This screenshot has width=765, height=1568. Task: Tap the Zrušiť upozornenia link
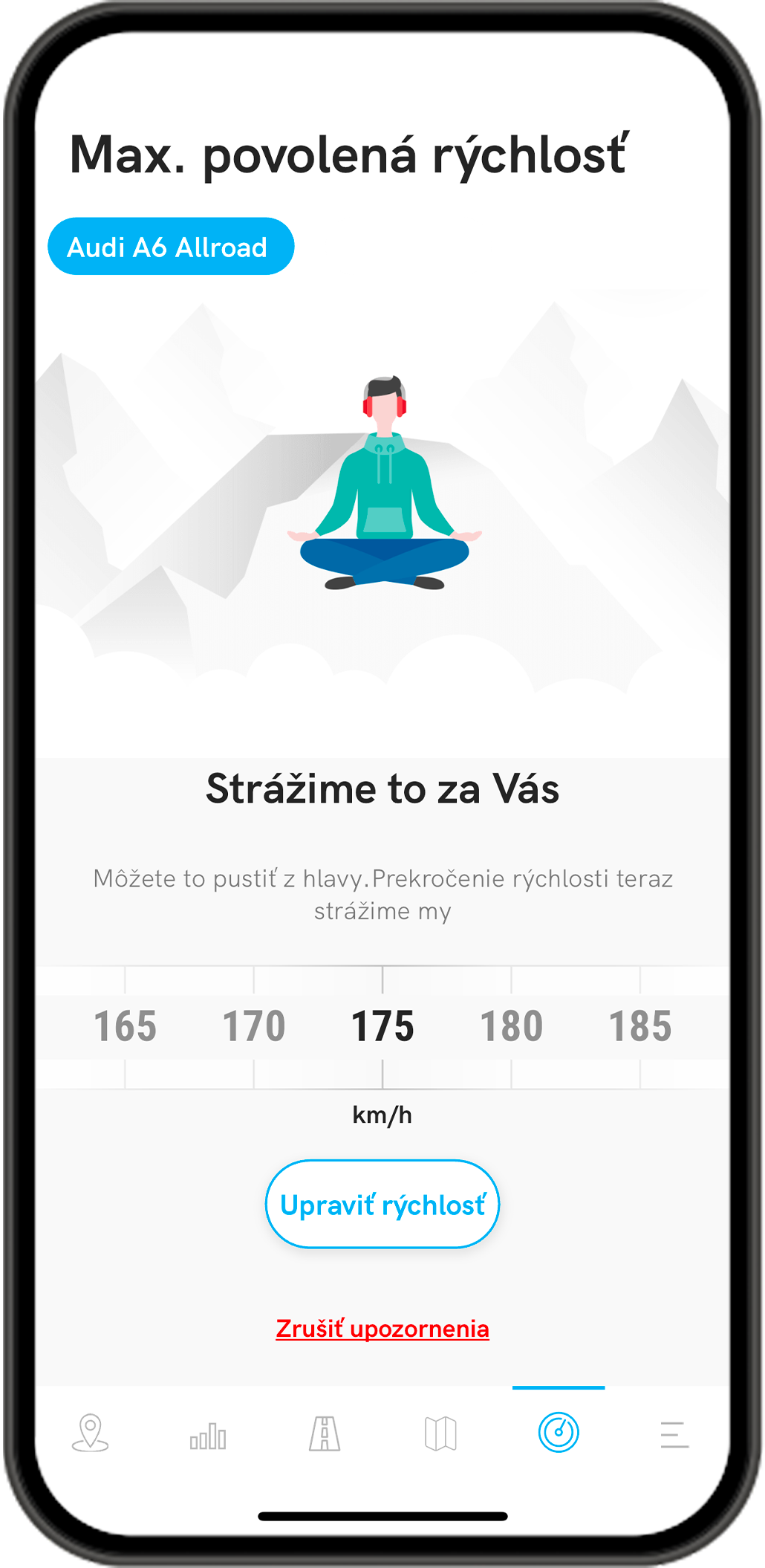point(382,1329)
